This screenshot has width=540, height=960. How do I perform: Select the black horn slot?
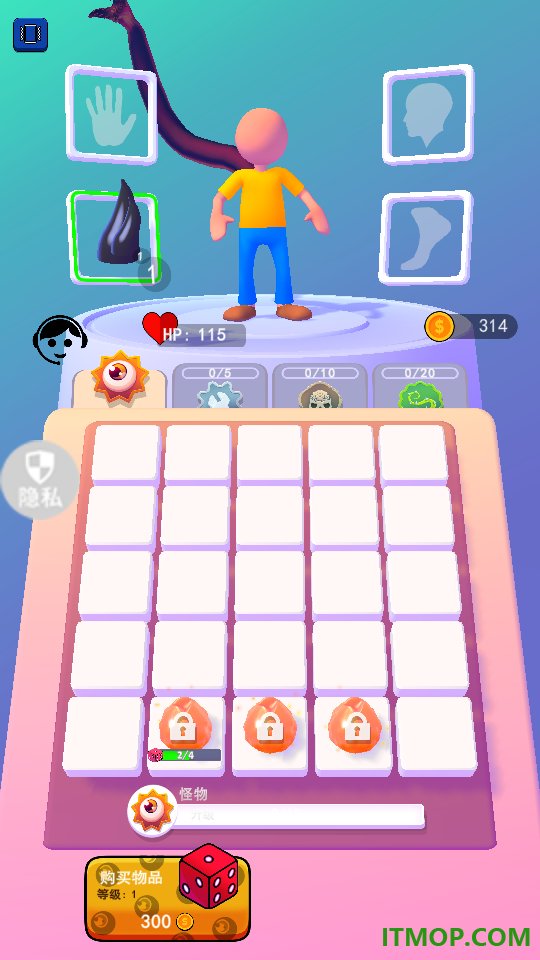coord(114,238)
